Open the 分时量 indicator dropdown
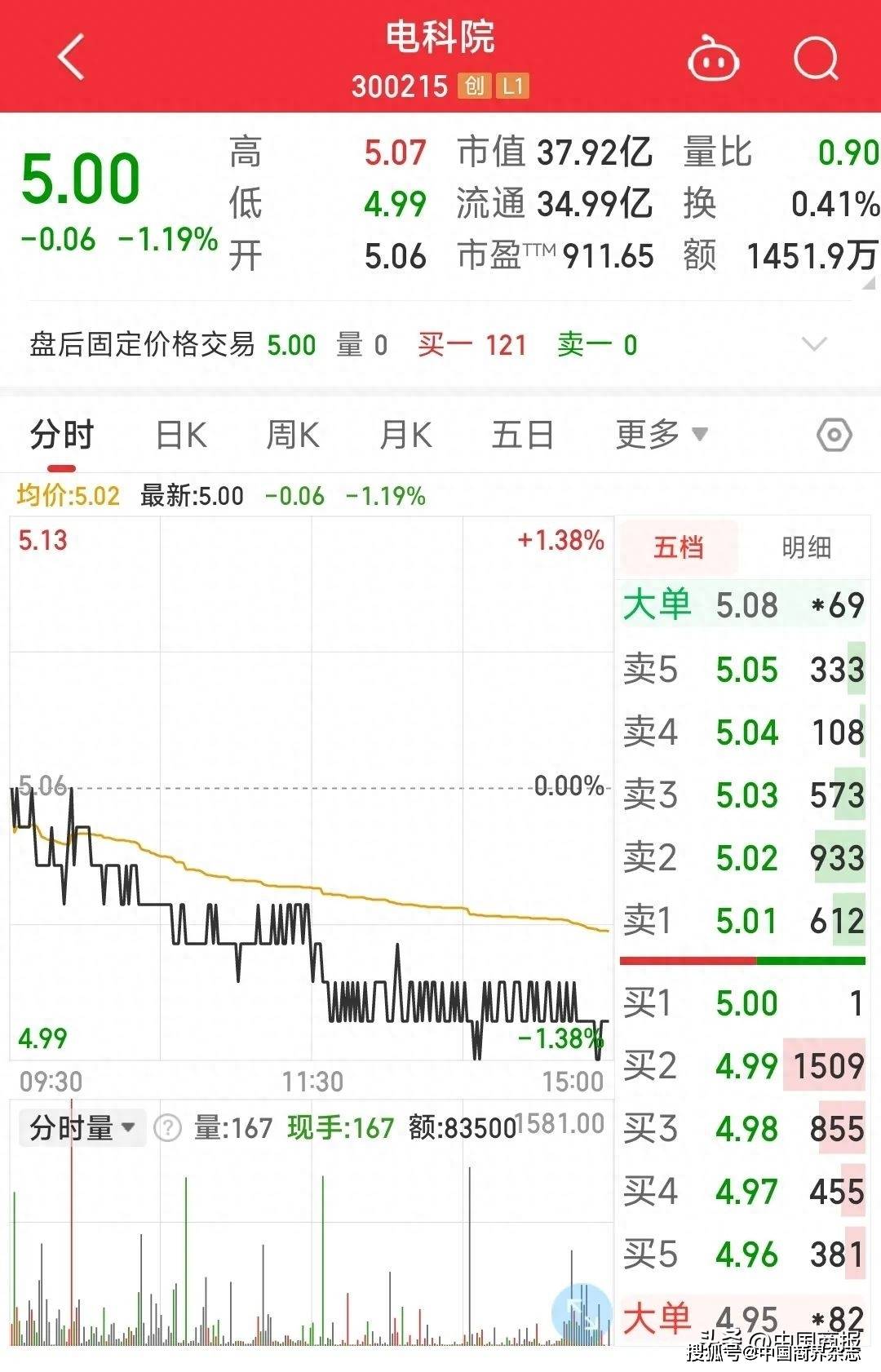The image size is (881, 1372). click(82, 1128)
